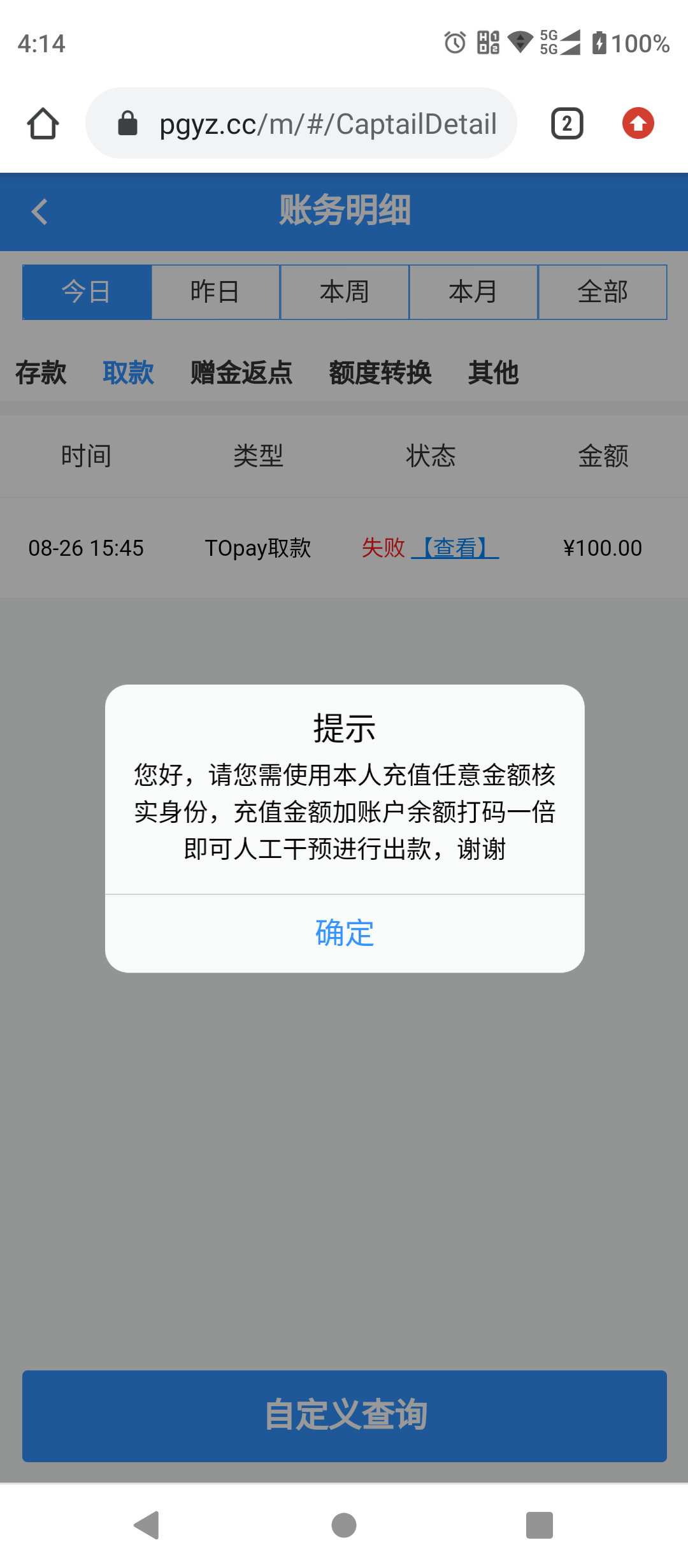Switch to the 赠金返点 tab
Viewport: 688px width, 1568px height.
241,374
